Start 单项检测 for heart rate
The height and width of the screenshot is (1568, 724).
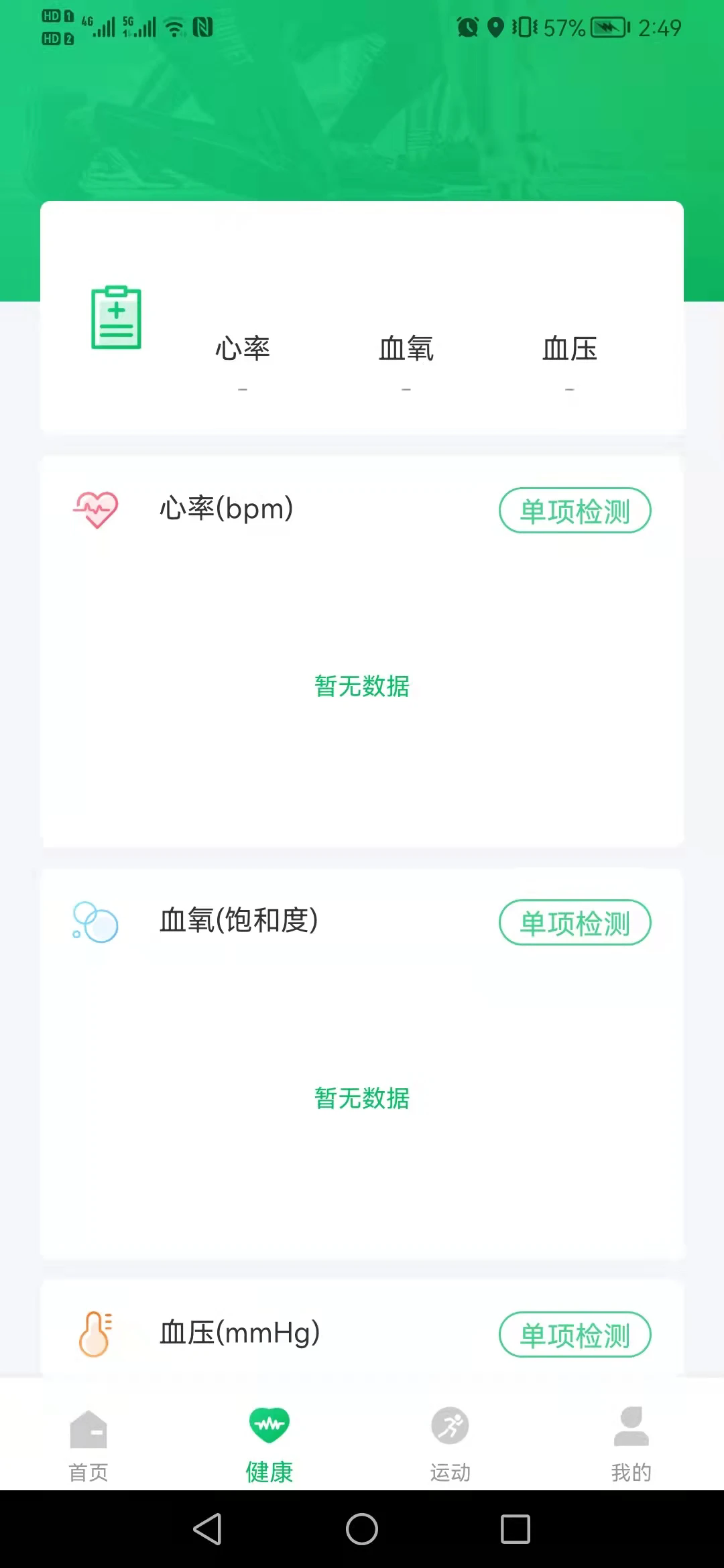[575, 510]
